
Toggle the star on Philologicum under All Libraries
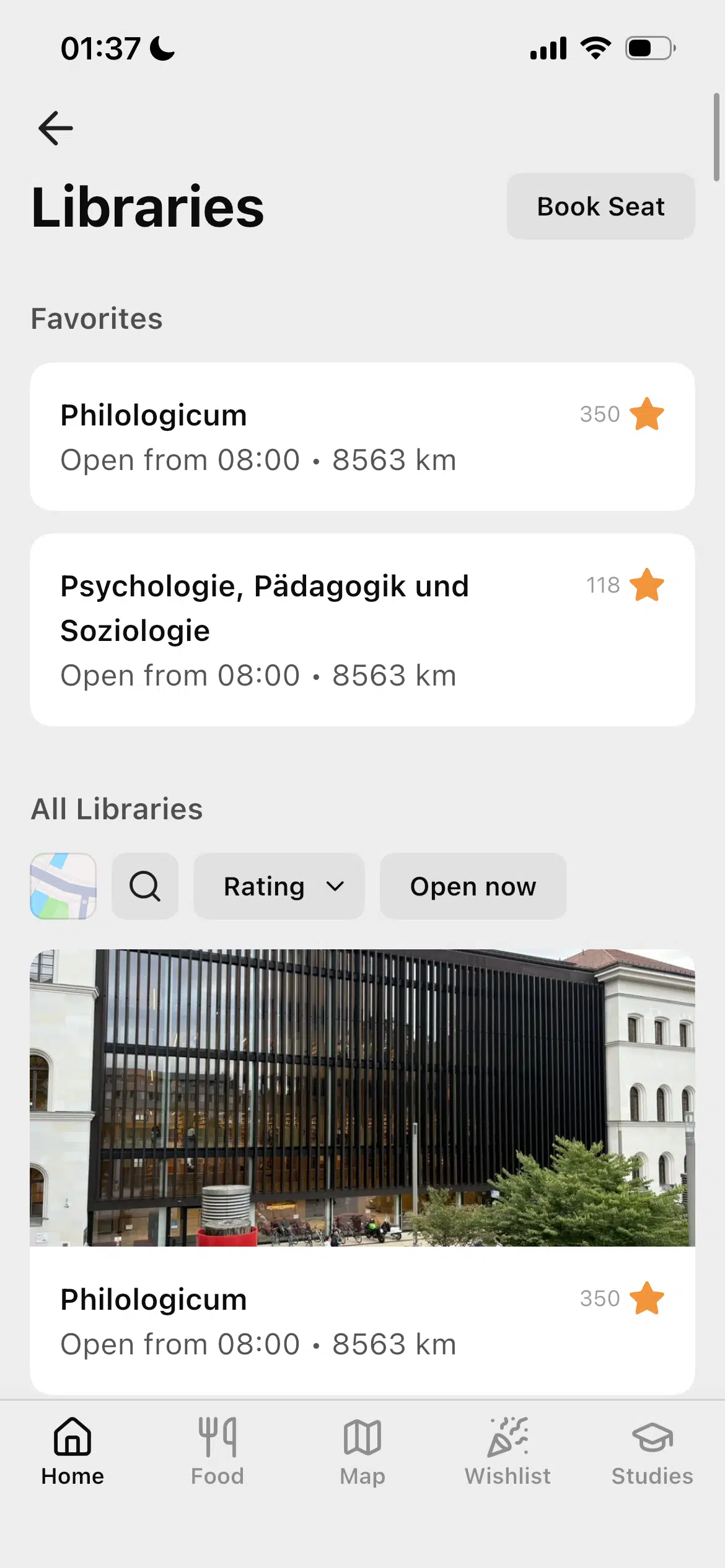coord(647,1298)
